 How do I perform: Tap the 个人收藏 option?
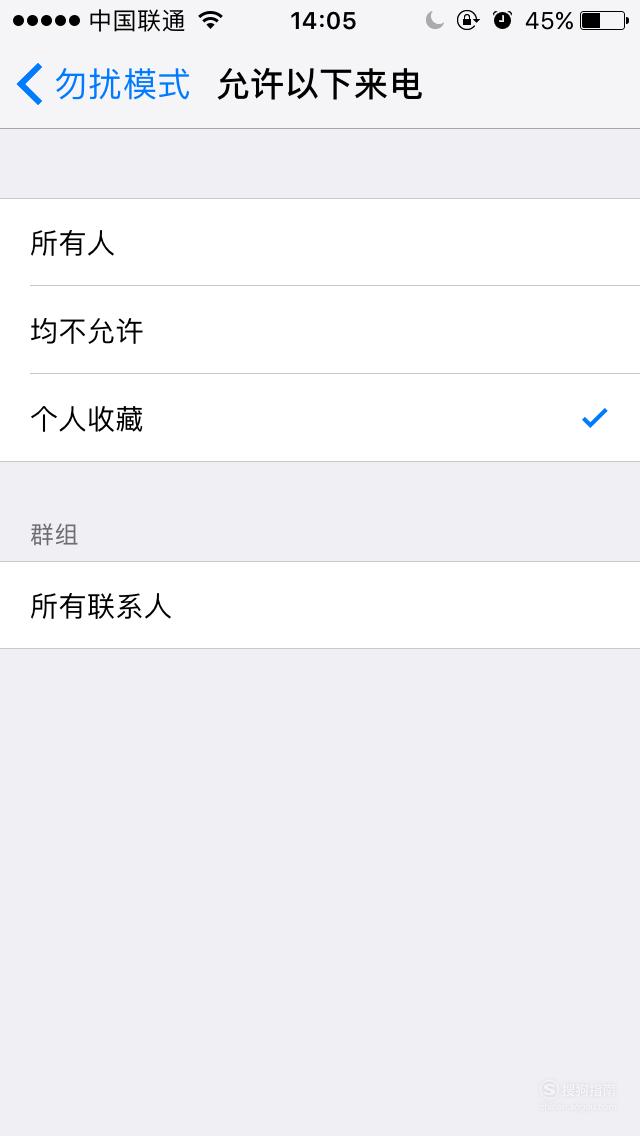(x=320, y=418)
